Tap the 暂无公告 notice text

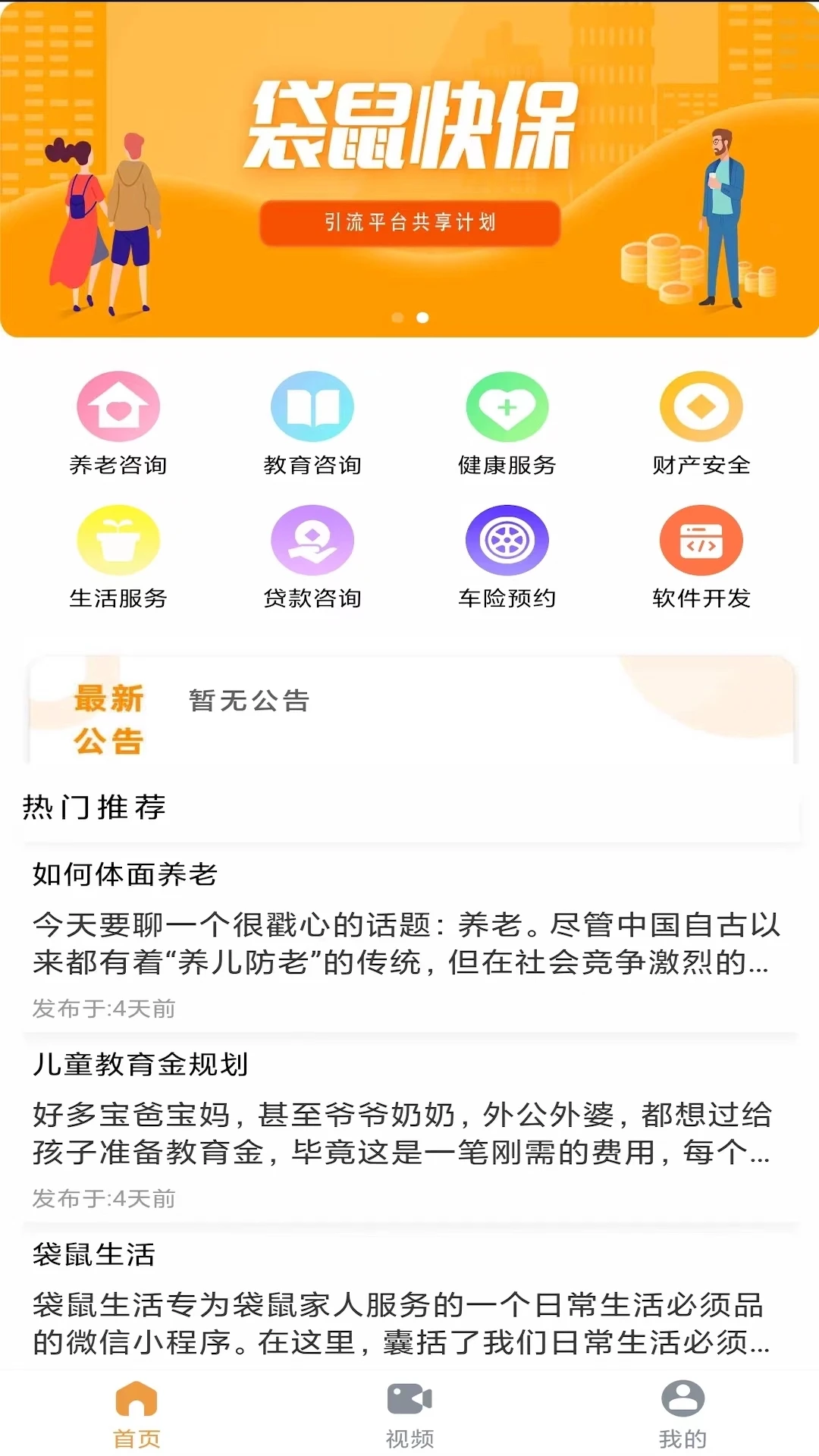click(x=247, y=701)
